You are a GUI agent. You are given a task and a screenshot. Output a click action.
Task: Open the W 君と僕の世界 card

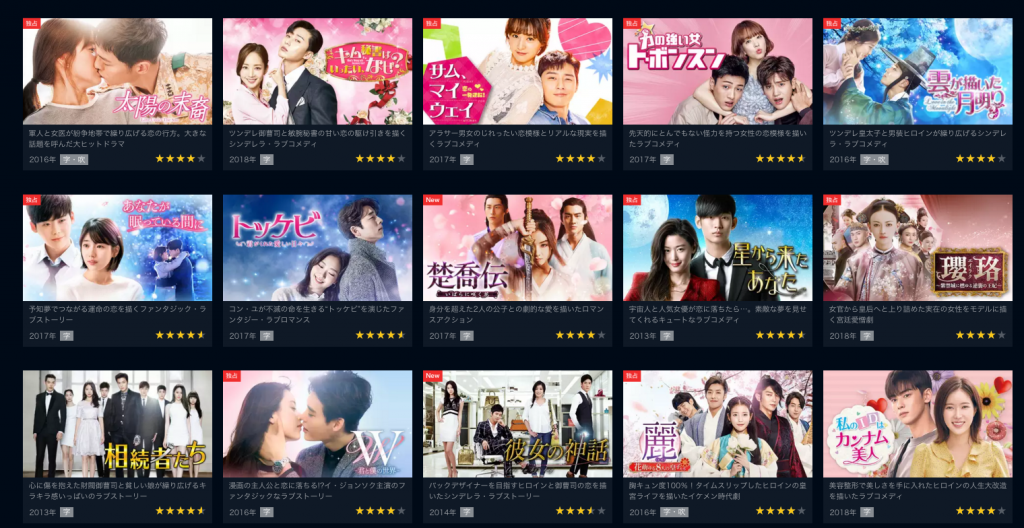(x=317, y=423)
